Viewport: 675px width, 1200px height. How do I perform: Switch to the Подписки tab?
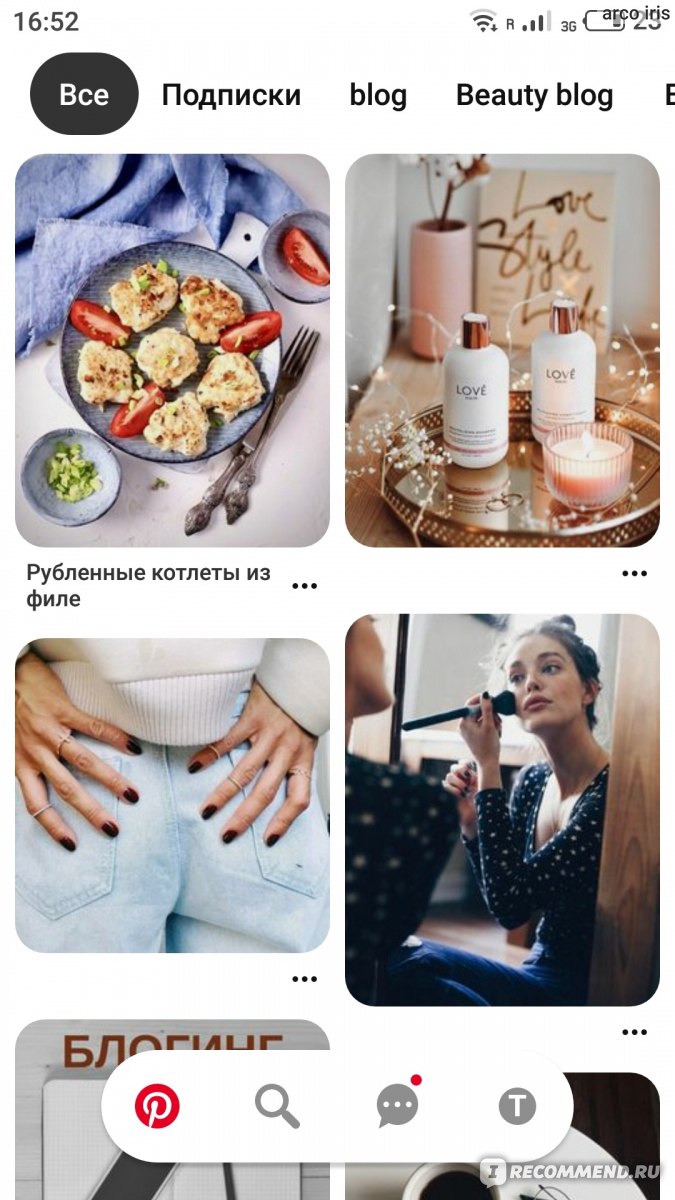231,95
